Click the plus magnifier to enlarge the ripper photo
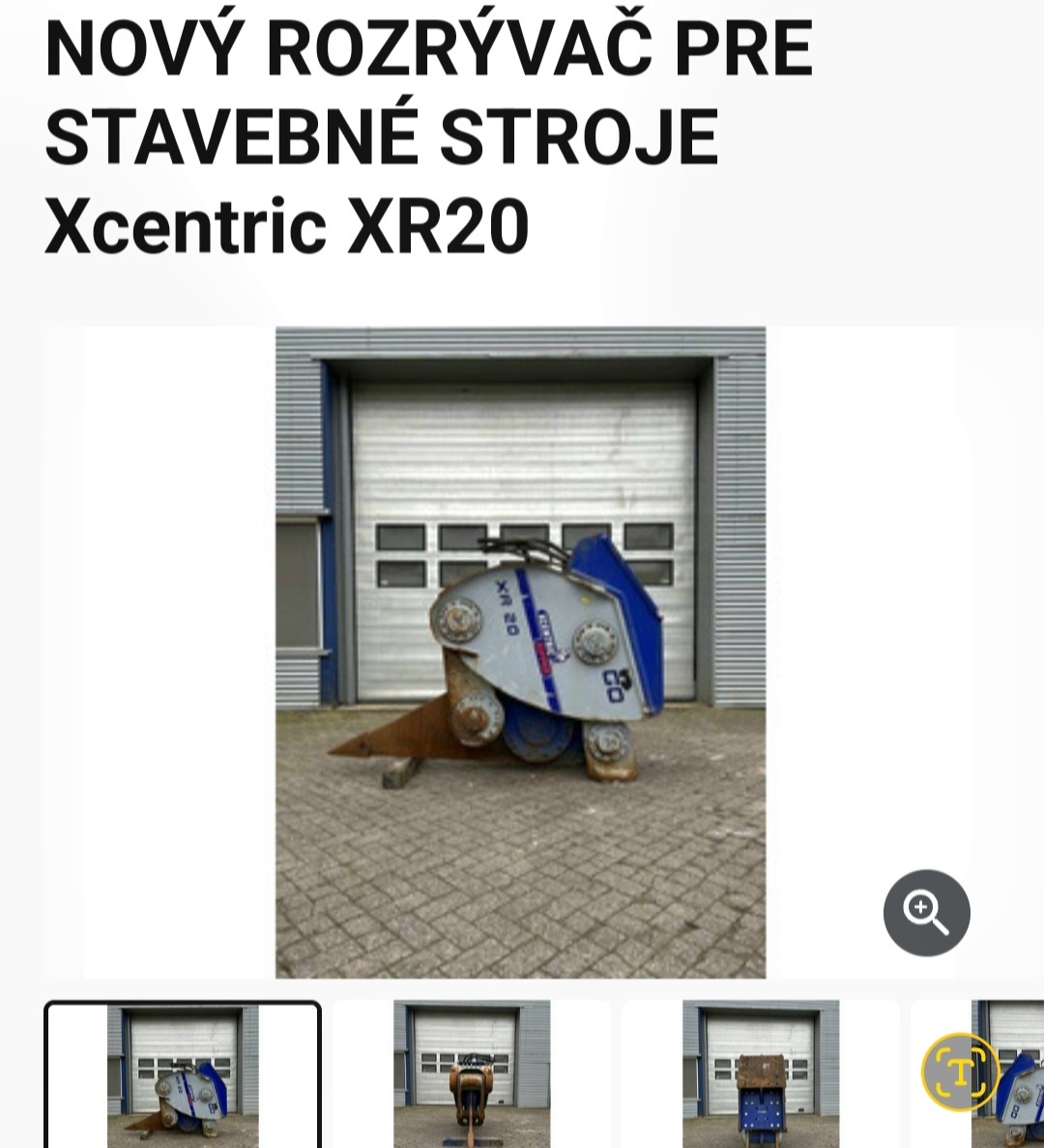 click(926, 912)
